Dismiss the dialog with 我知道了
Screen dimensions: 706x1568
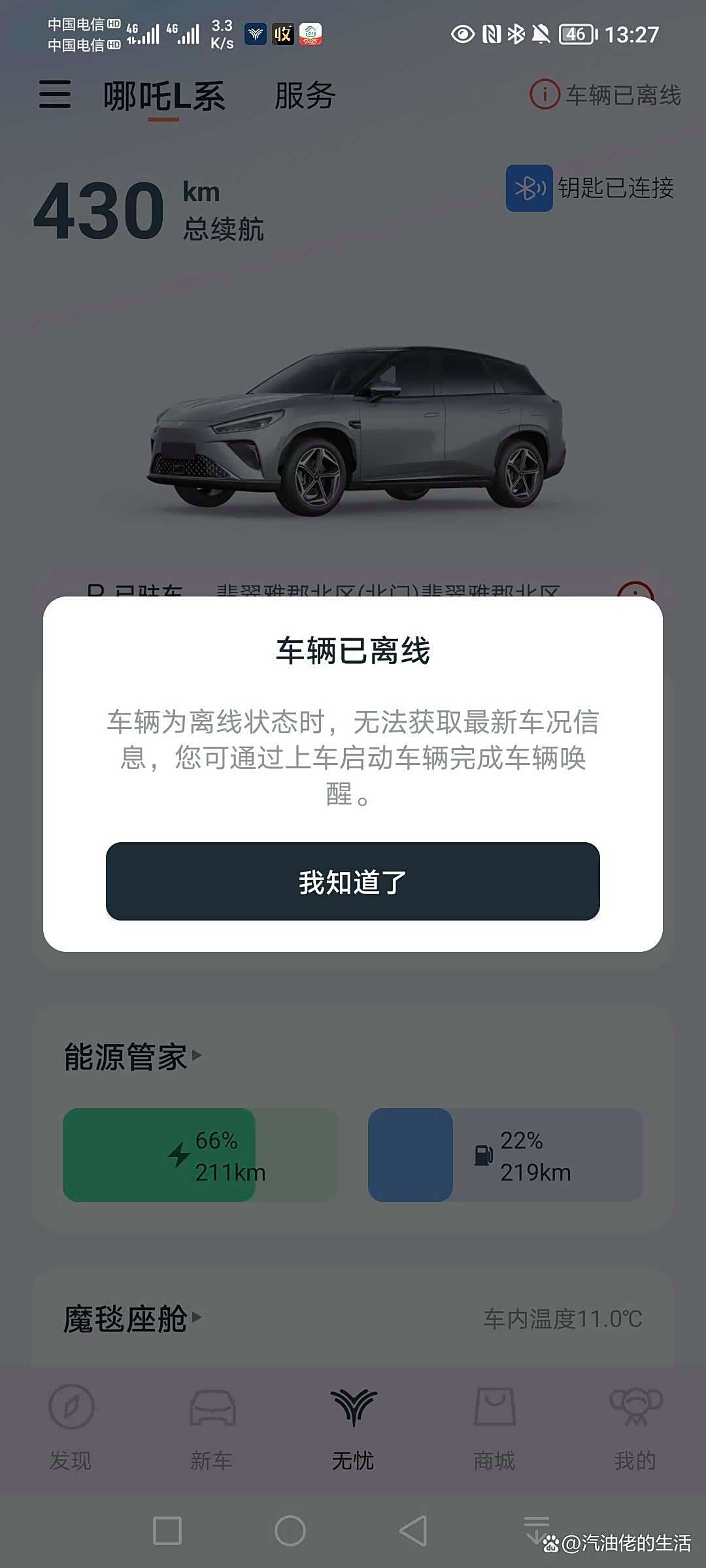click(352, 881)
